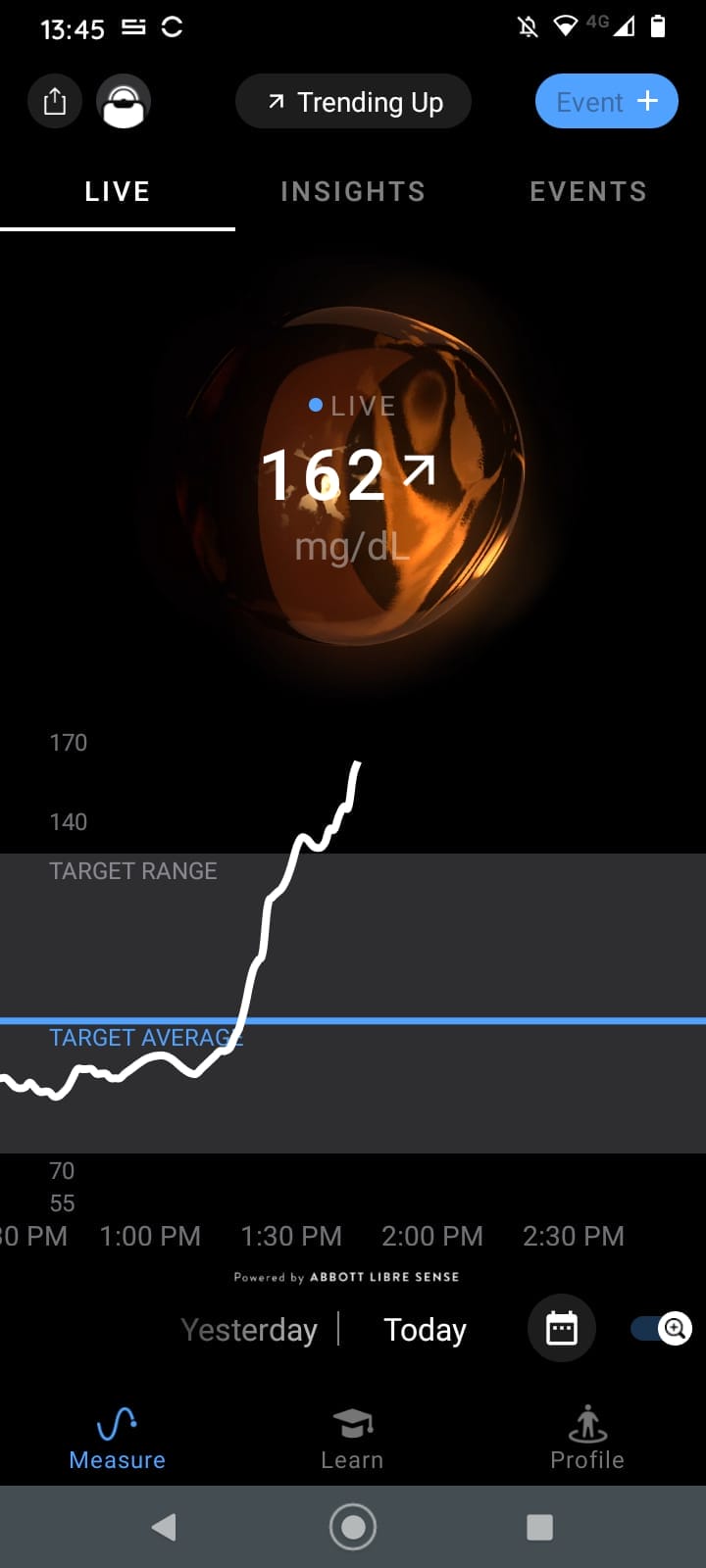Open the calendar date picker
This screenshot has height=1568, width=706.
tap(562, 1329)
